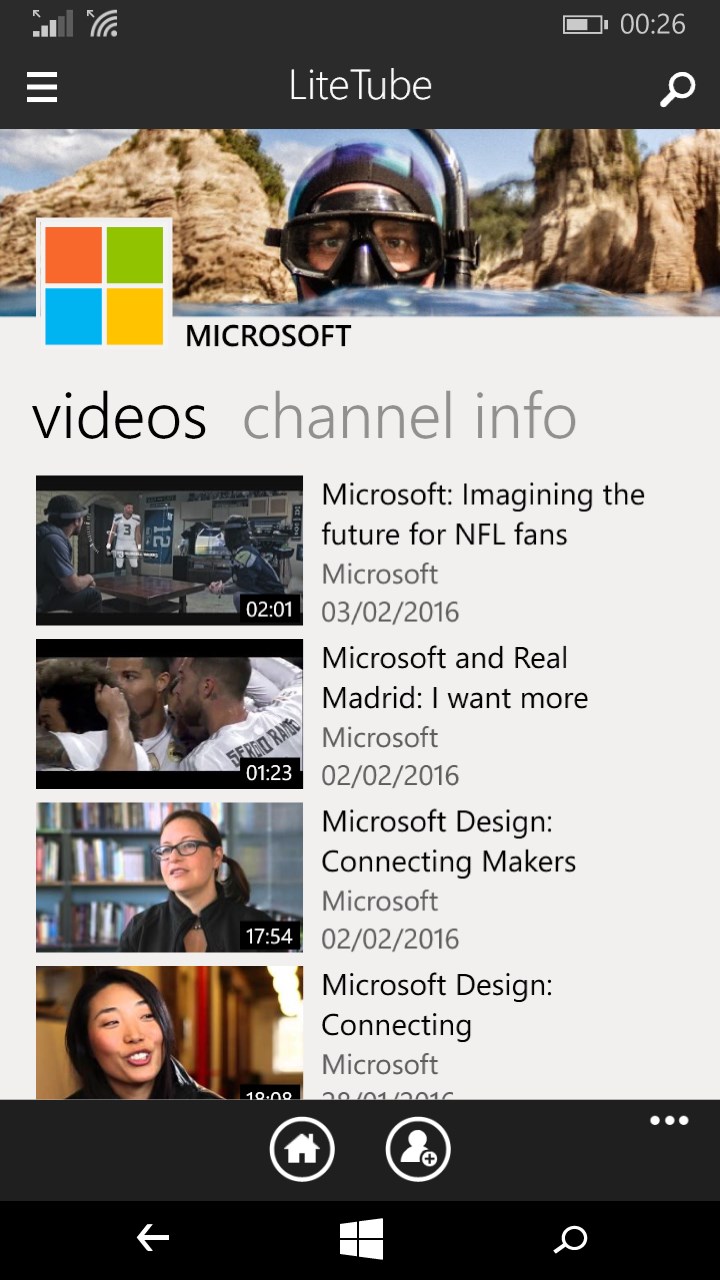This screenshot has height=1280, width=720.
Task: Open Microsoft and Real Madrid: I want more
Action: [x=360, y=714]
